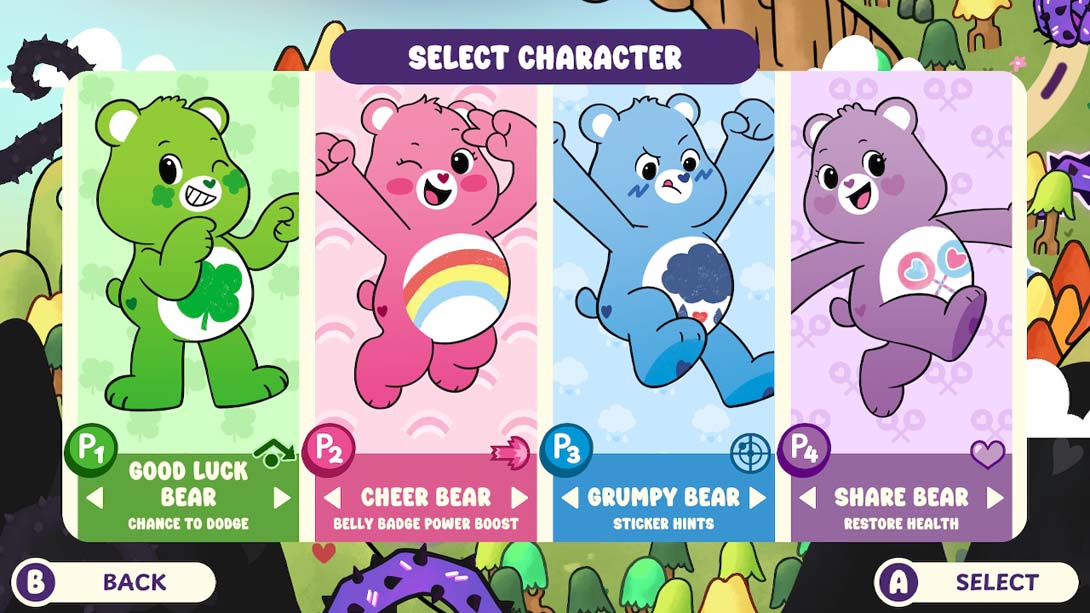Tap right arrow beside Cheer Bear
This screenshot has width=1090, height=613.
coord(520,497)
